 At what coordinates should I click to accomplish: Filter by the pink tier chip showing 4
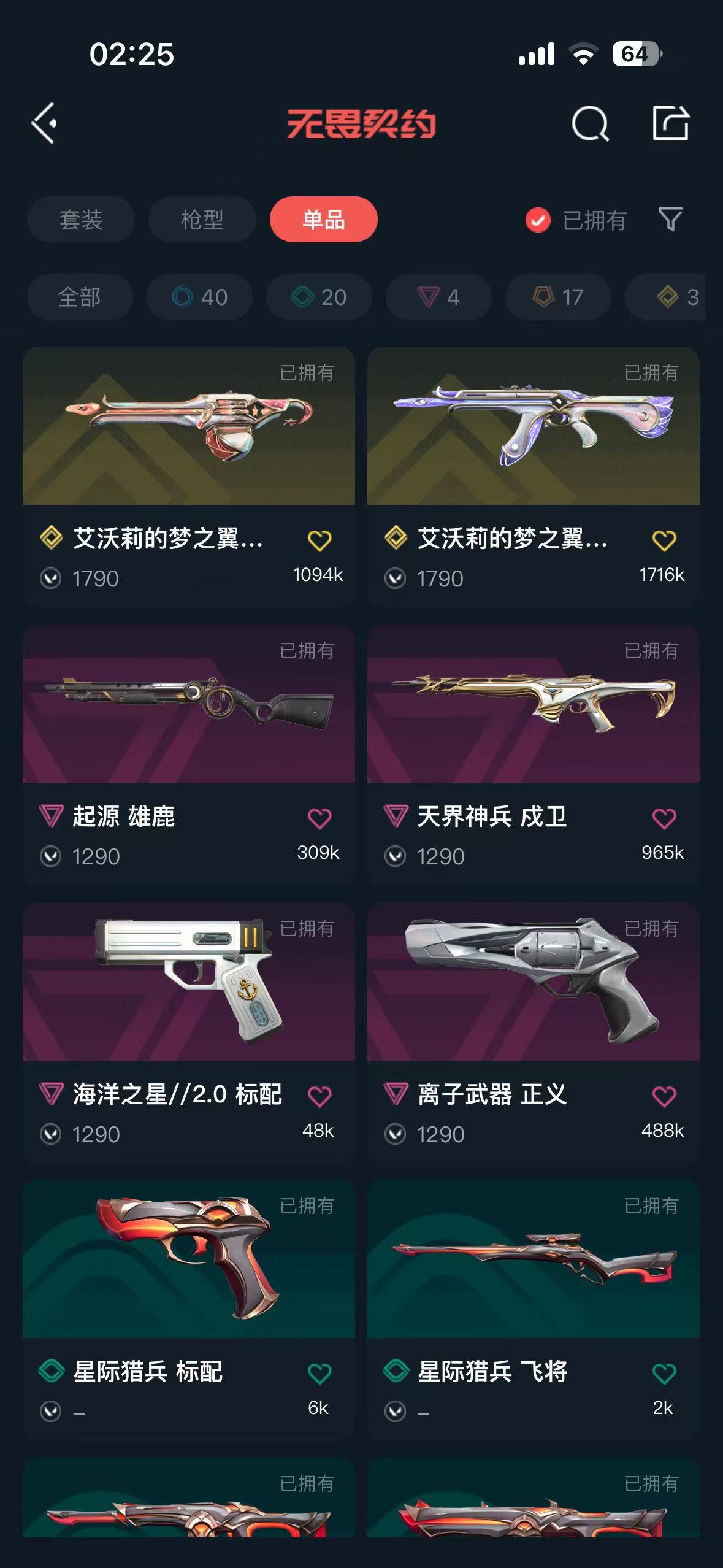coord(438,298)
